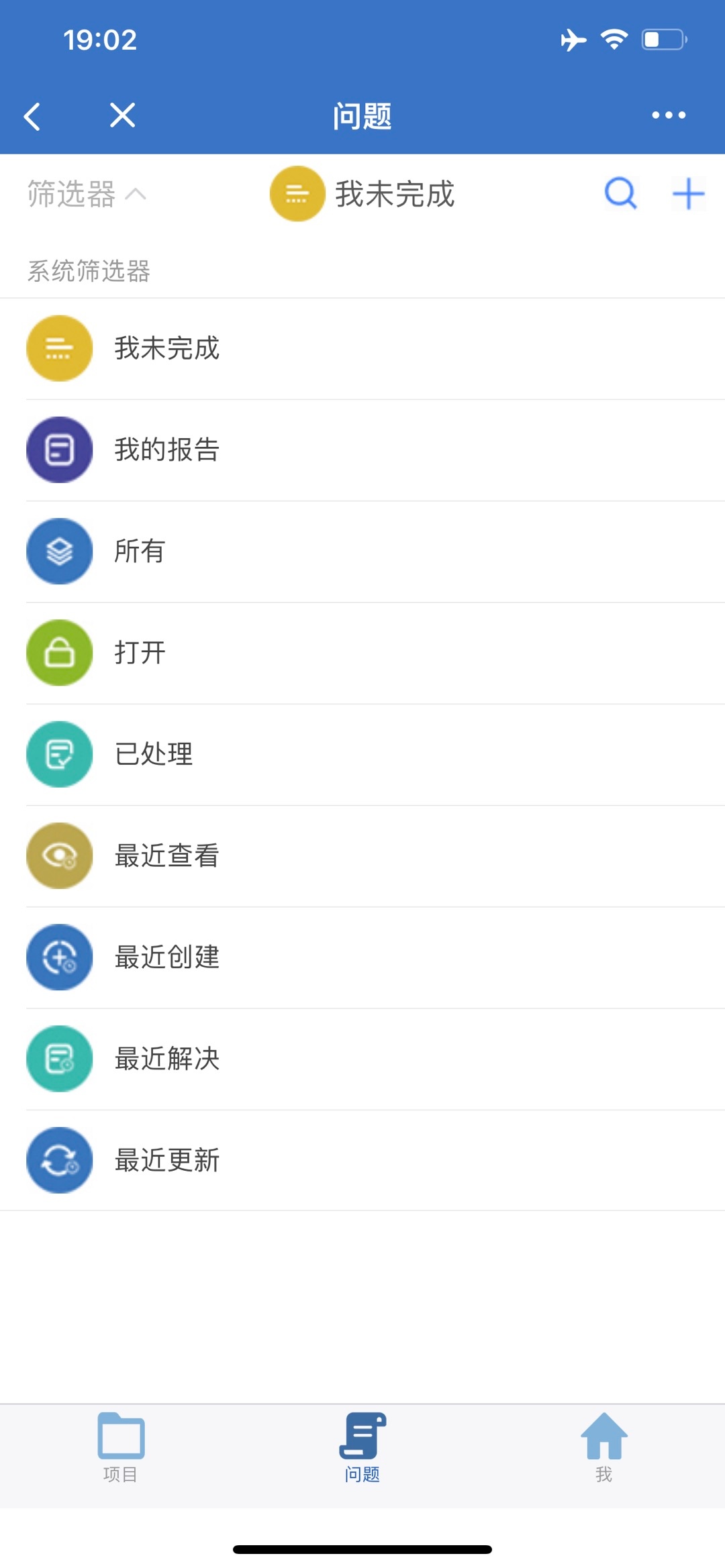Close the page with the X icon
The height and width of the screenshot is (1568, 725).
pyautogui.click(x=122, y=115)
